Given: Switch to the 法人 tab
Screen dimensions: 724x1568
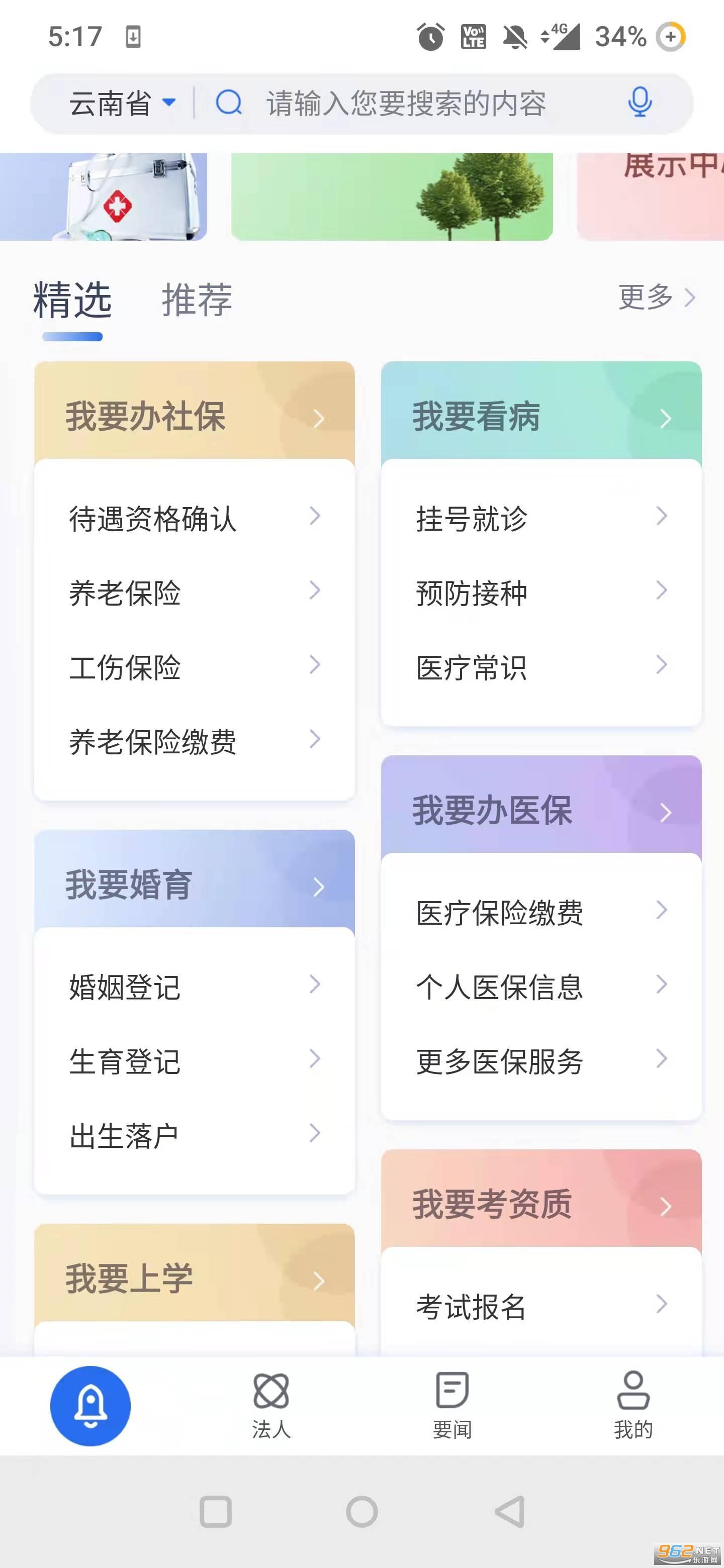Looking at the screenshot, I should click(x=271, y=1406).
